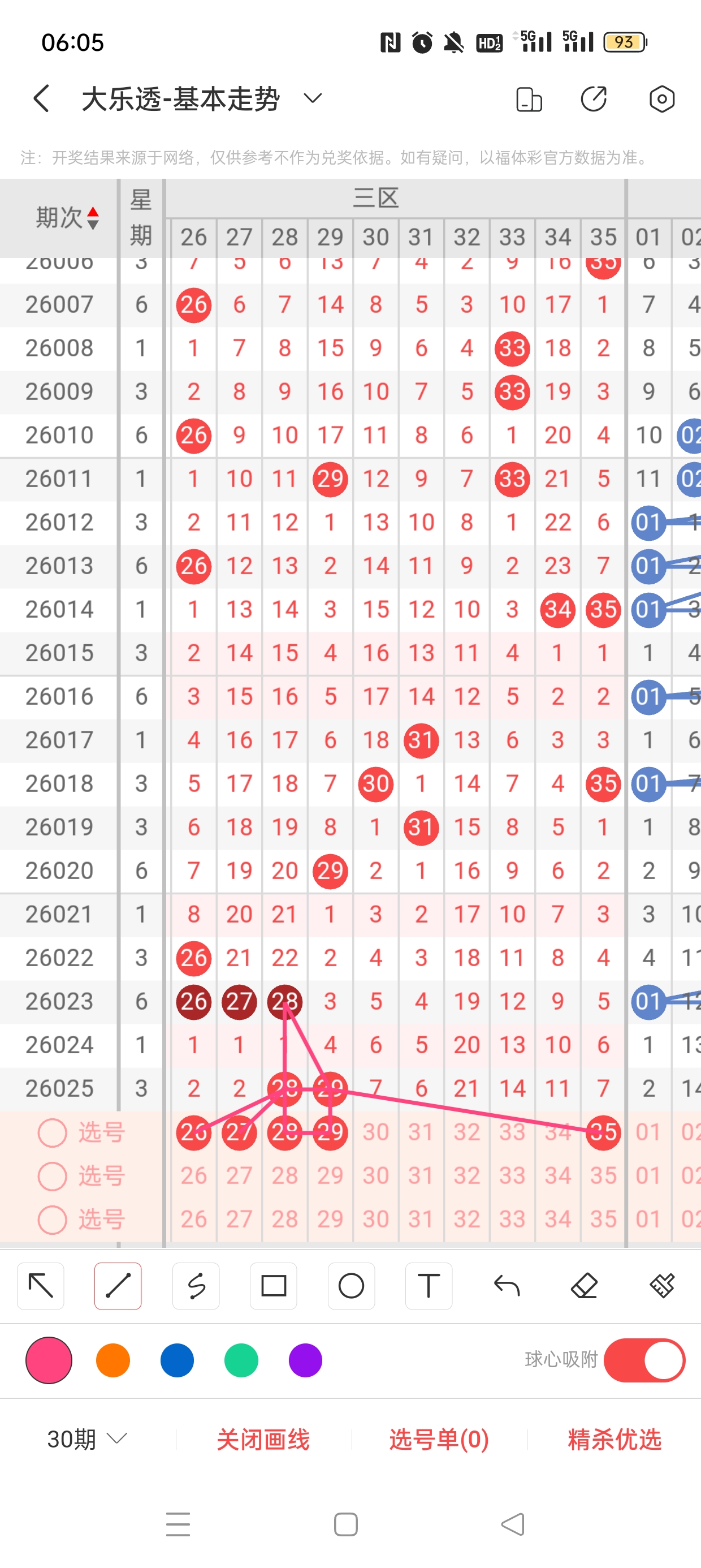Pick the circle shape tool
The image size is (701, 1568).
click(x=351, y=1286)
